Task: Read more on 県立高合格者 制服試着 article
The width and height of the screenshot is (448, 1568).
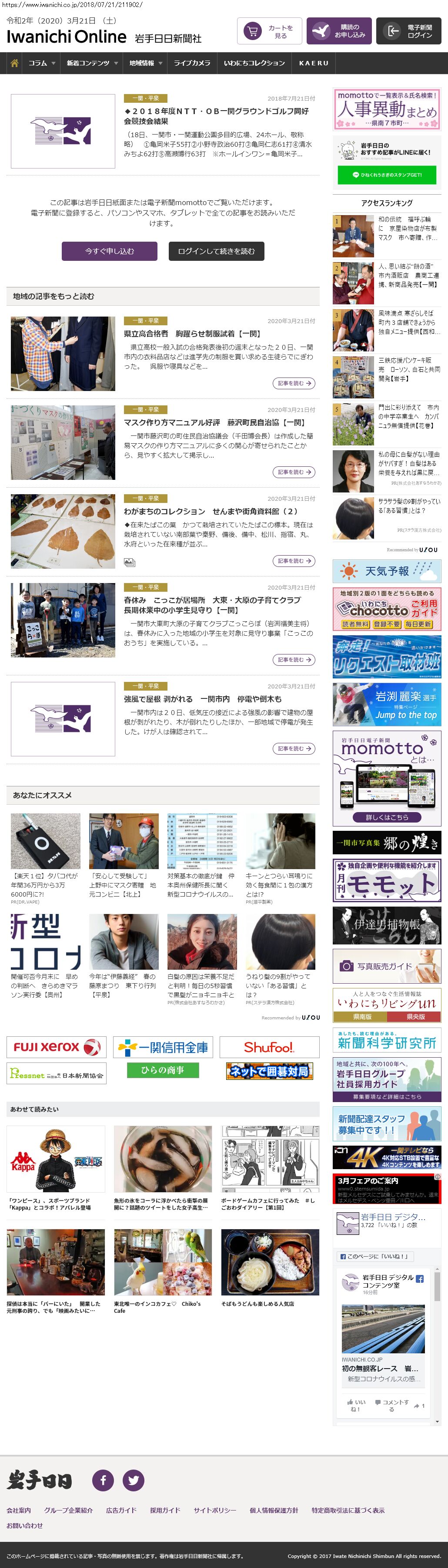Action: [x=294, y=384]
